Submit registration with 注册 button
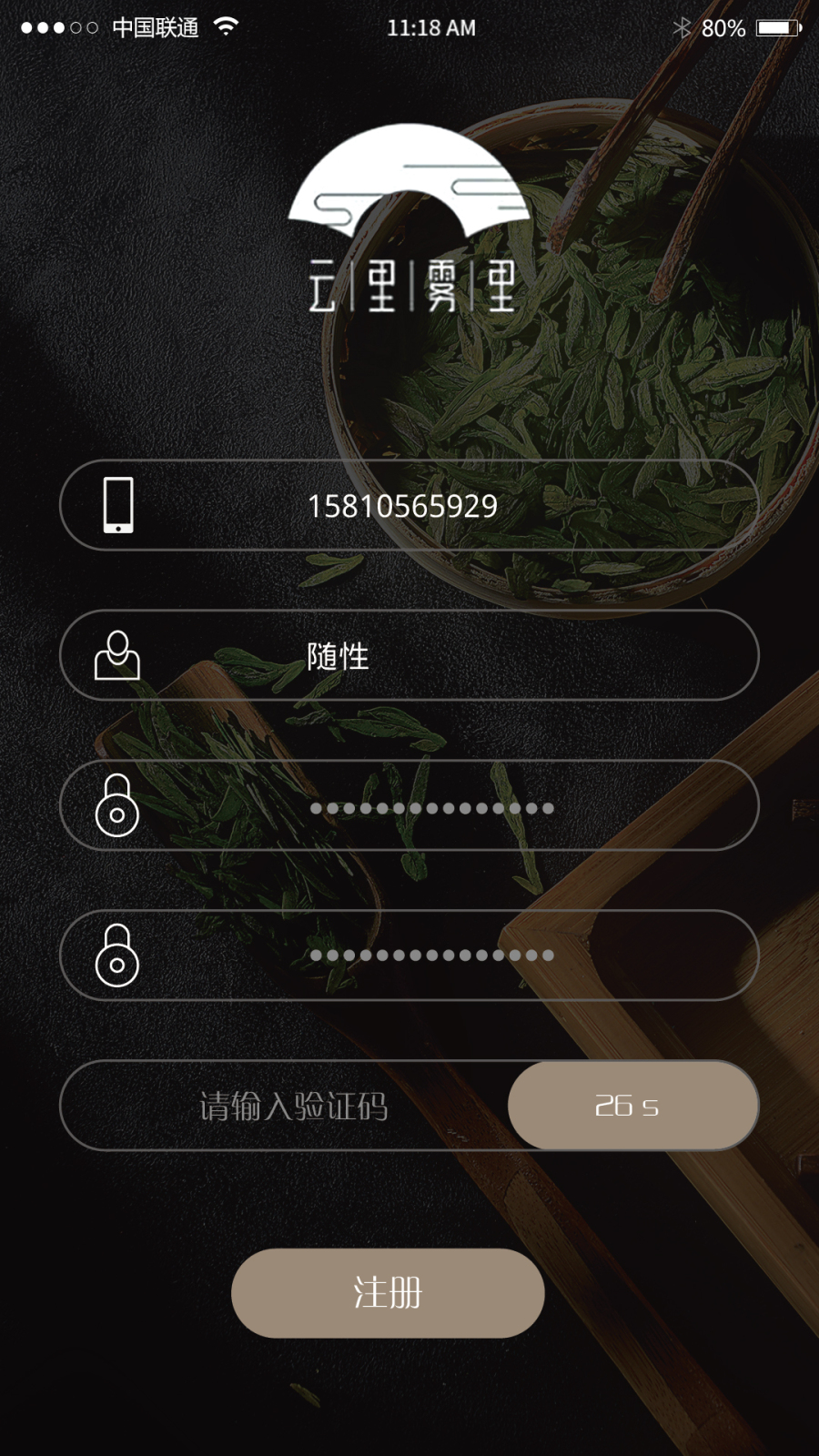 pyautogui.click(x=388, y=1292)
